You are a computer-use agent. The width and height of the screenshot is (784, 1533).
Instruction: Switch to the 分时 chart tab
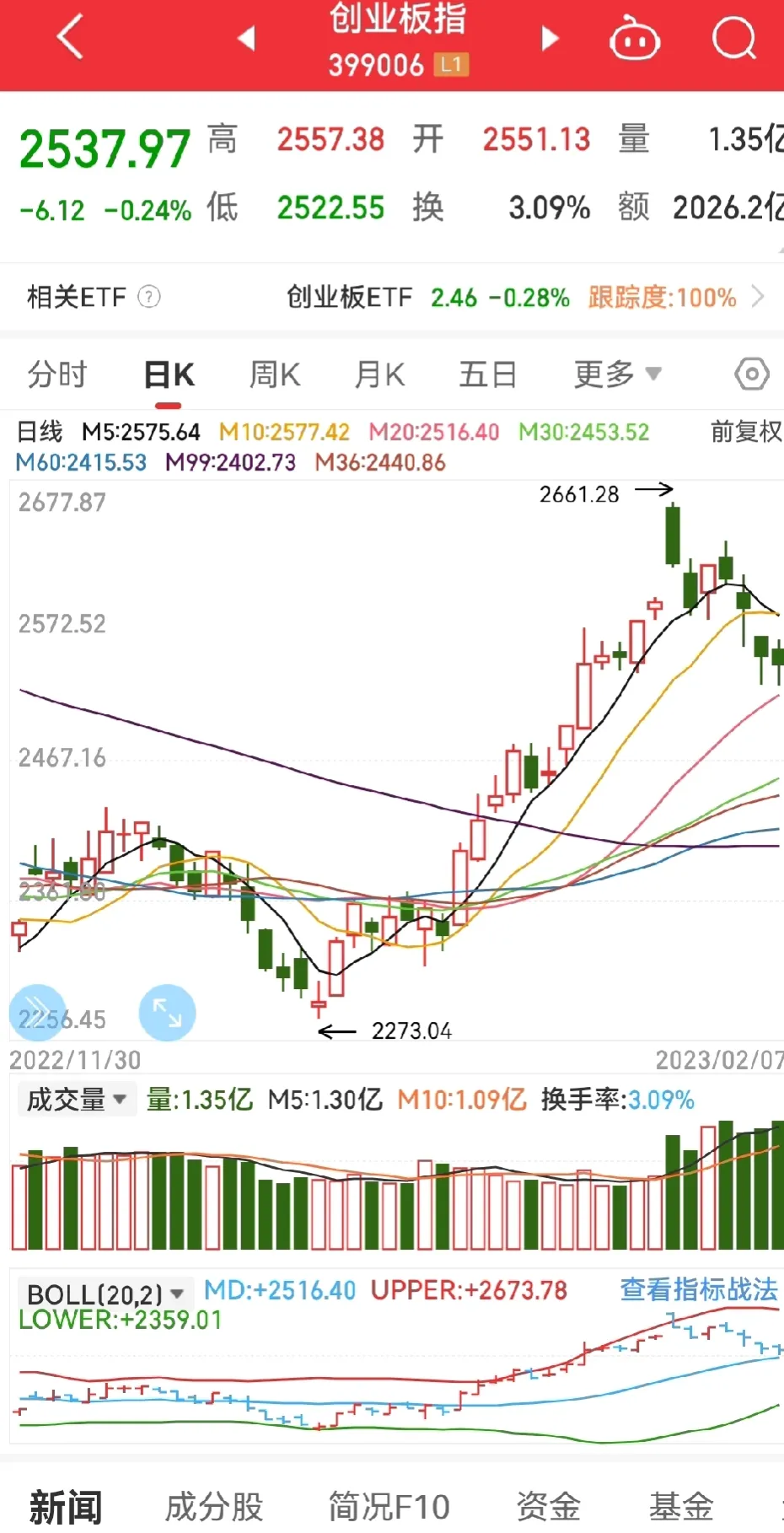(x=56, y=374)
